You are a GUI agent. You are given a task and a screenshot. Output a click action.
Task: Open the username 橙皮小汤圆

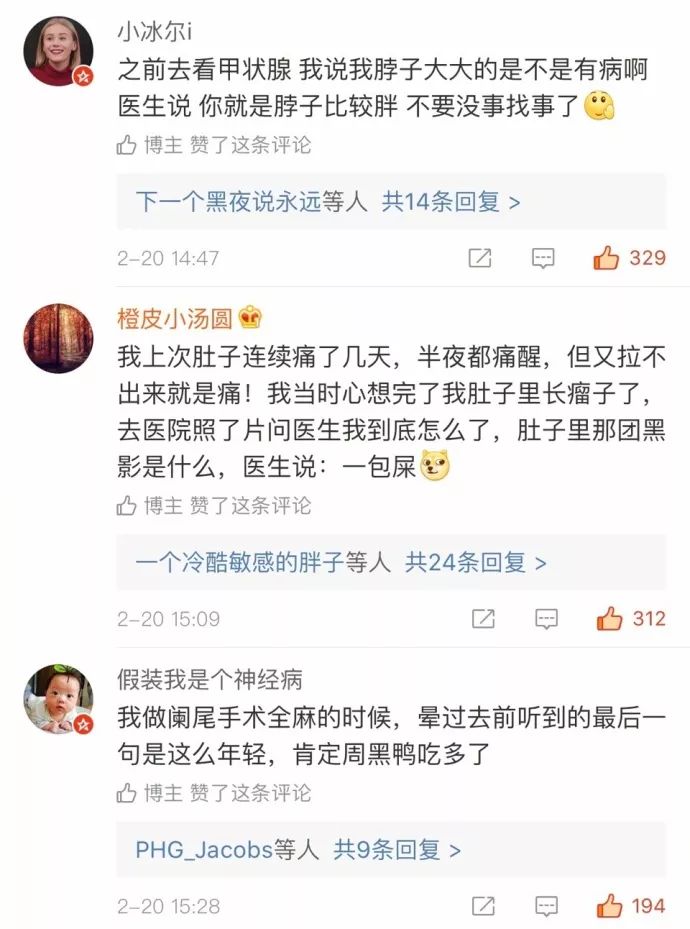pos(175,318)
